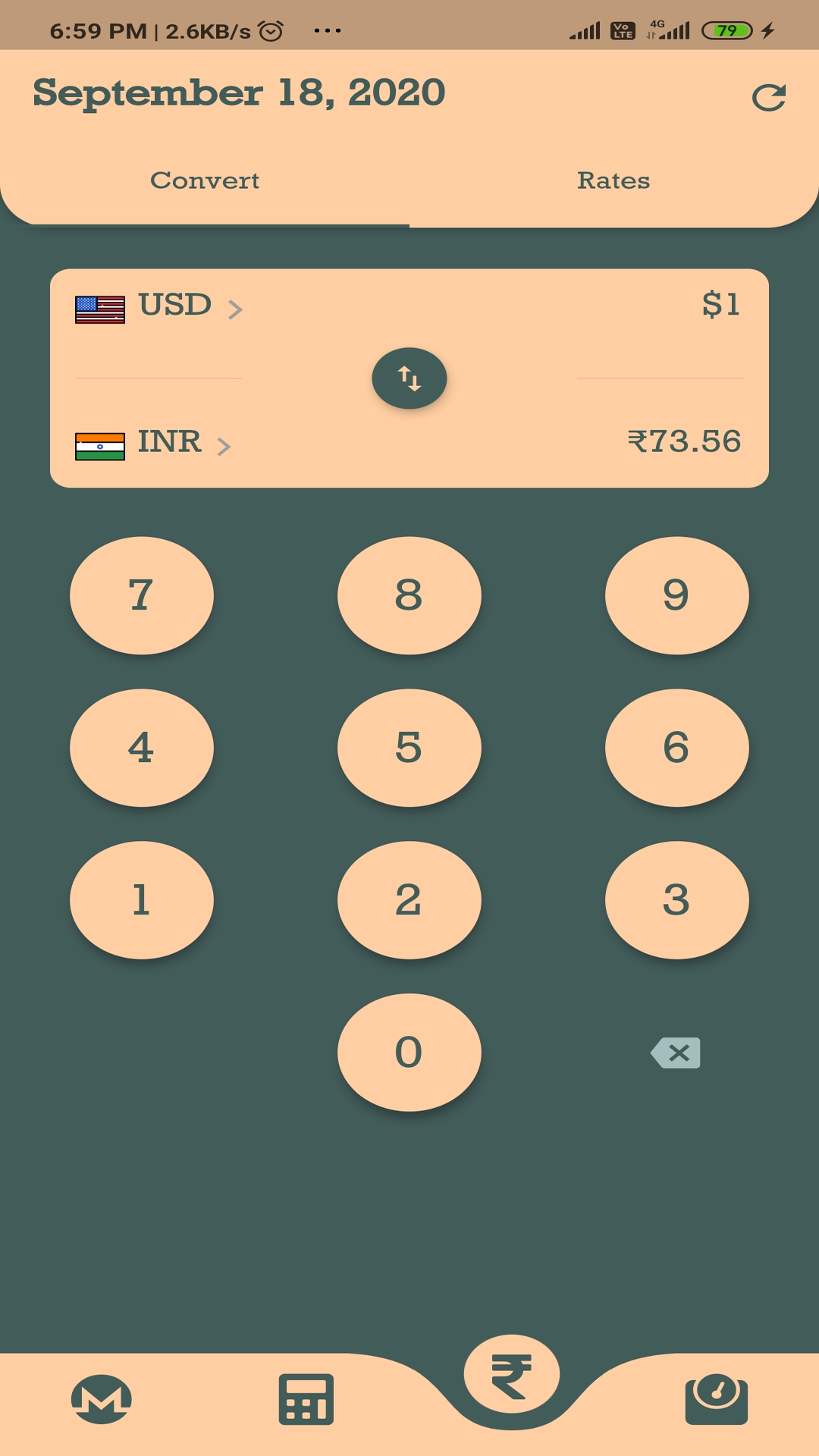Delete the last digit with backspace

676,1053
